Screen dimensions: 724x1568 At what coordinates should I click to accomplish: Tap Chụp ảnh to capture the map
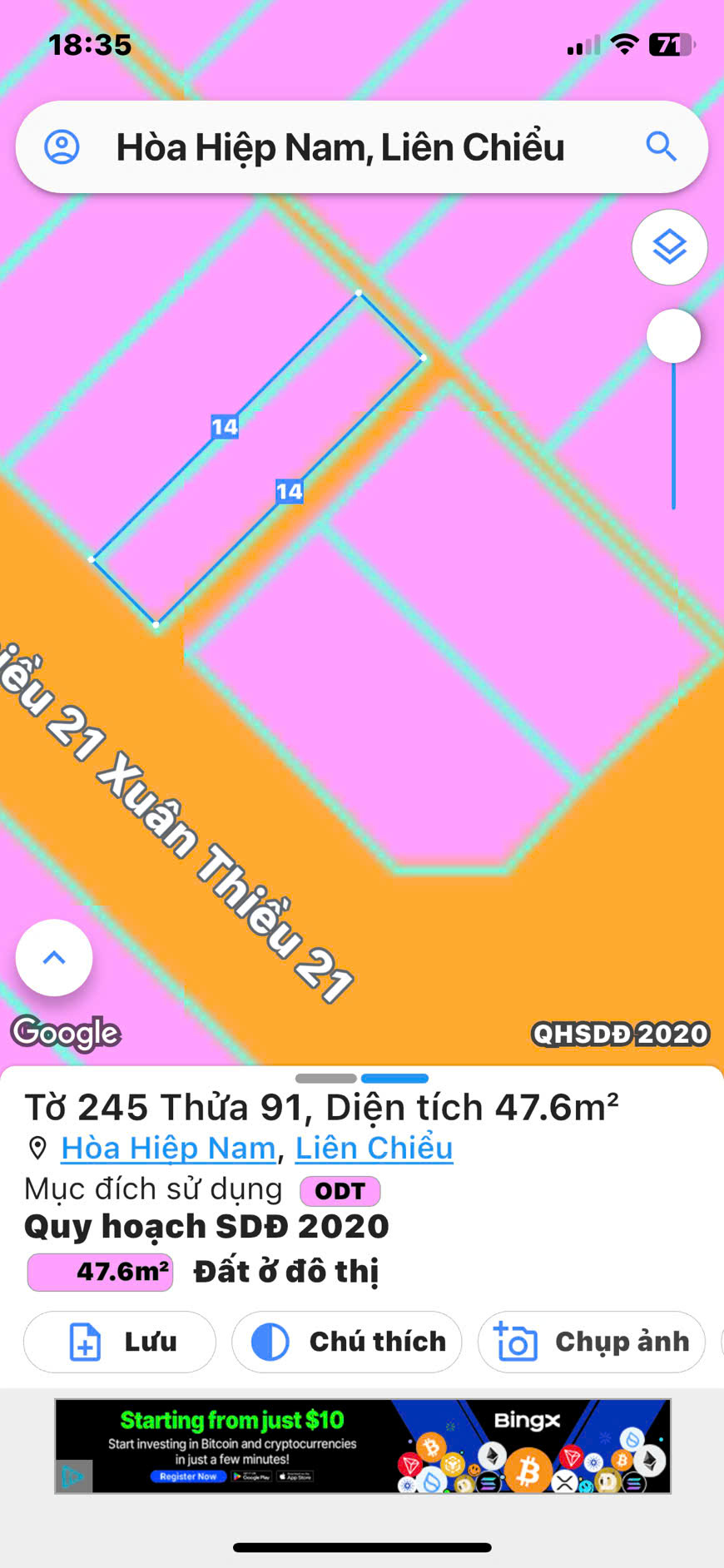click(592, 1342)
